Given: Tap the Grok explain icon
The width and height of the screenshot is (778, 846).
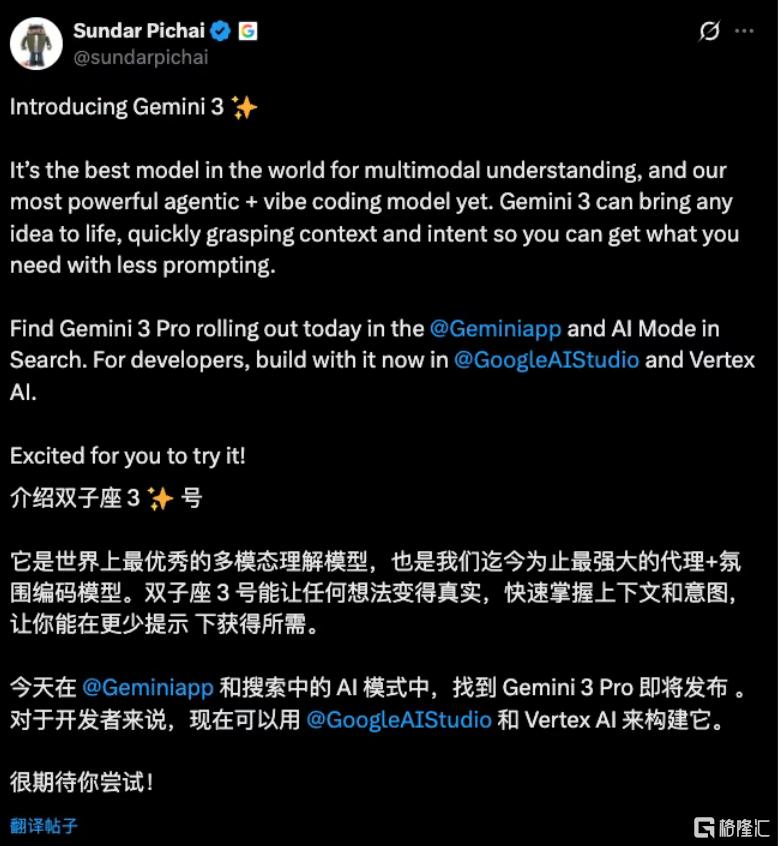Looking at the screenshot, I should point(708,31).
